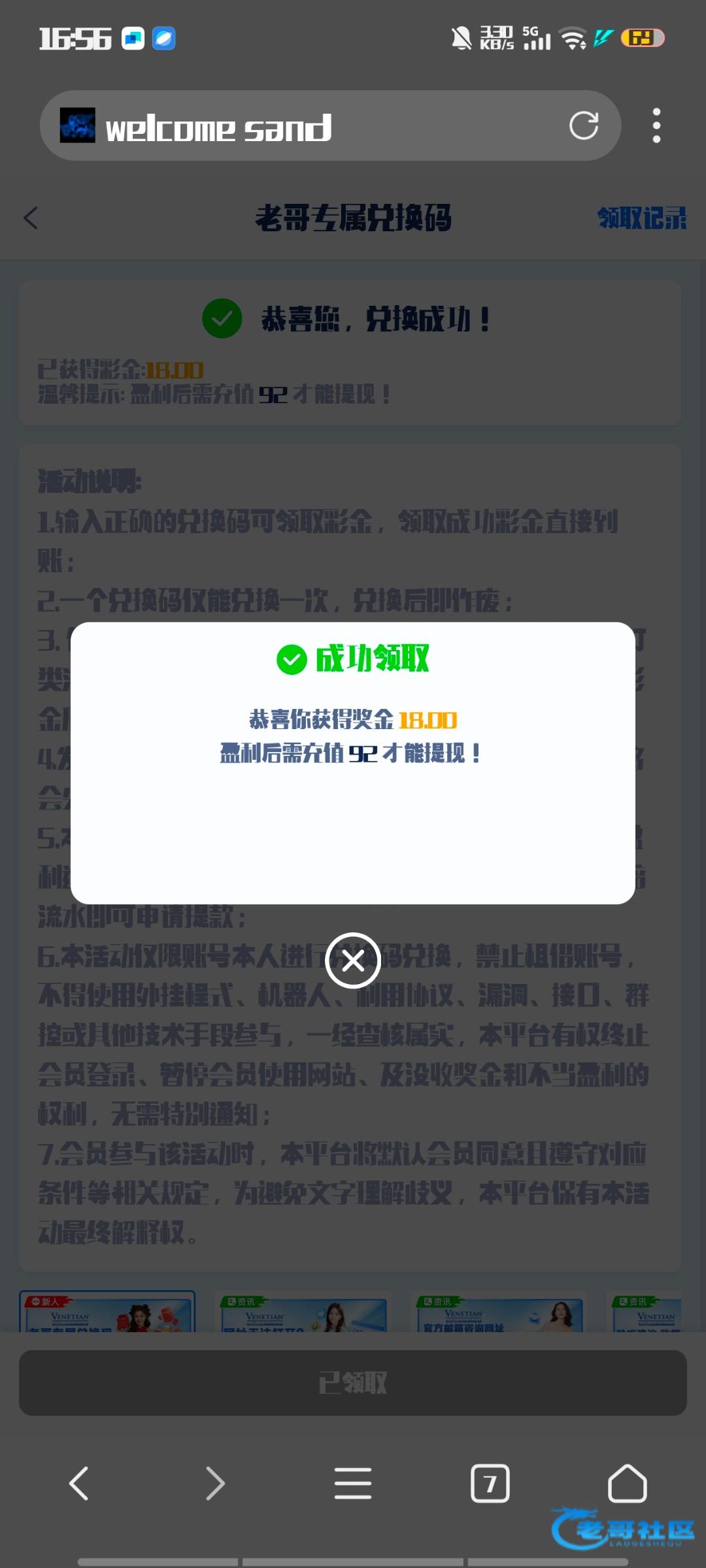Open 领取记录 claim history
Viewport: 706px width, 1568px height.
click(641, 218)
